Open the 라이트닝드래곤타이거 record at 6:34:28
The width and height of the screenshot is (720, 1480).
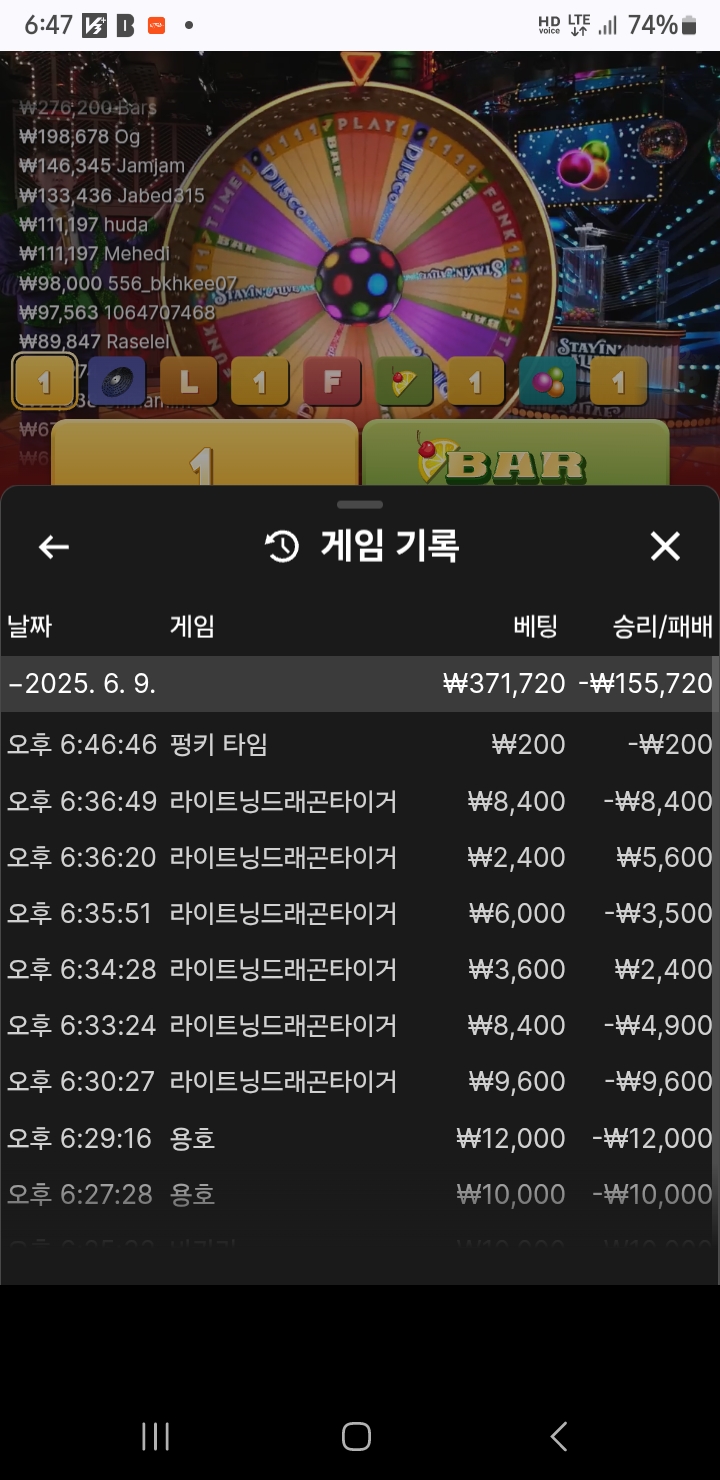point(358,969)
